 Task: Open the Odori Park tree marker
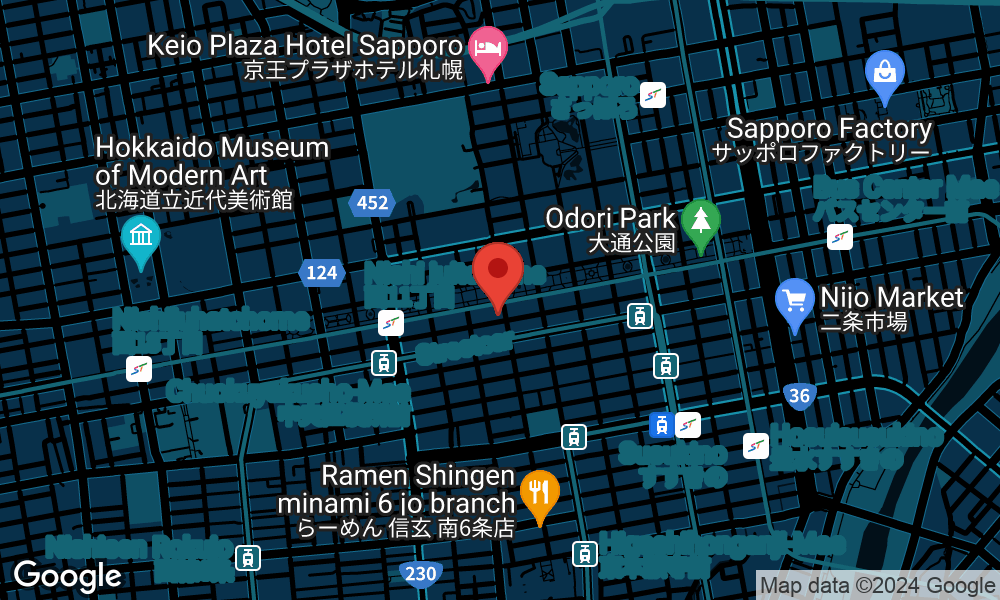pos(701,221)
